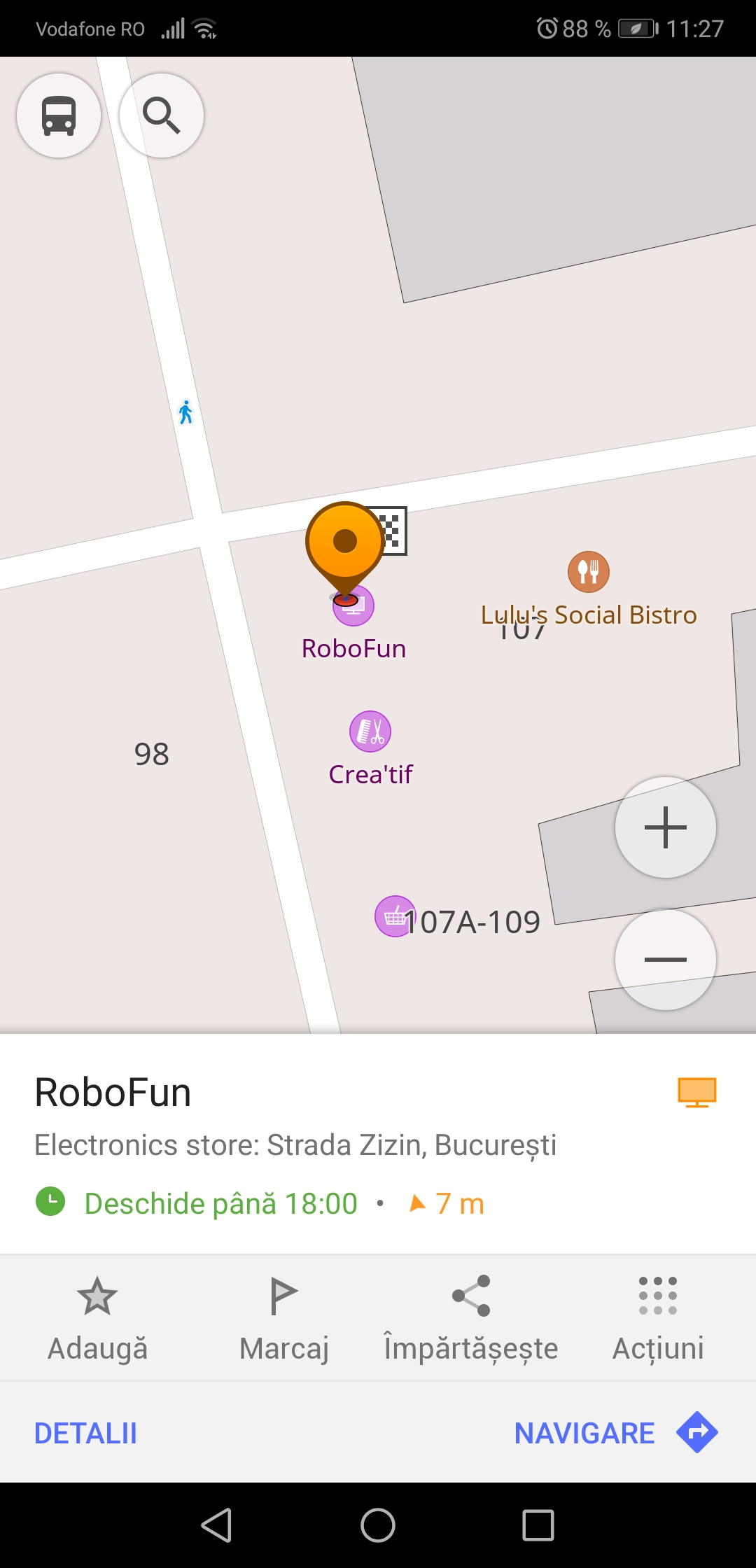Toggle opening hours info via clock icon
Viewport: 756px width, 1568px height.
coord(52,1203)
